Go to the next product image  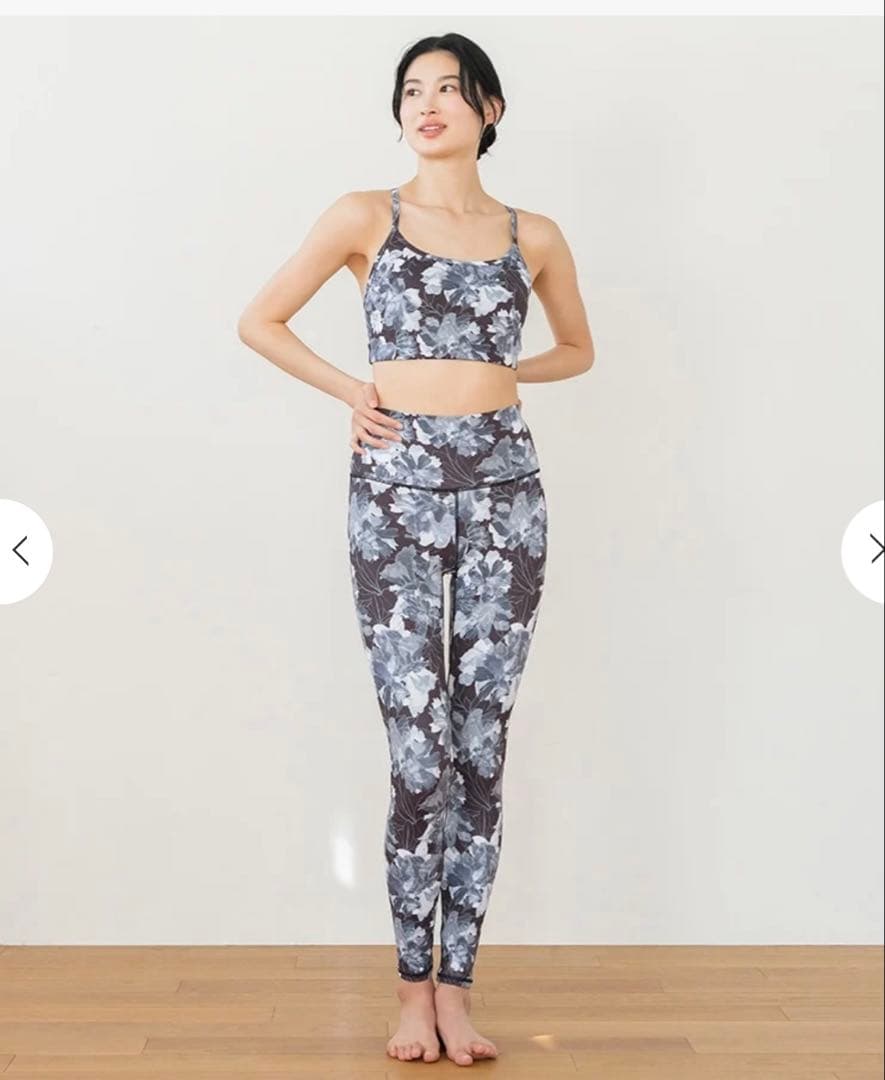[870, 550]
